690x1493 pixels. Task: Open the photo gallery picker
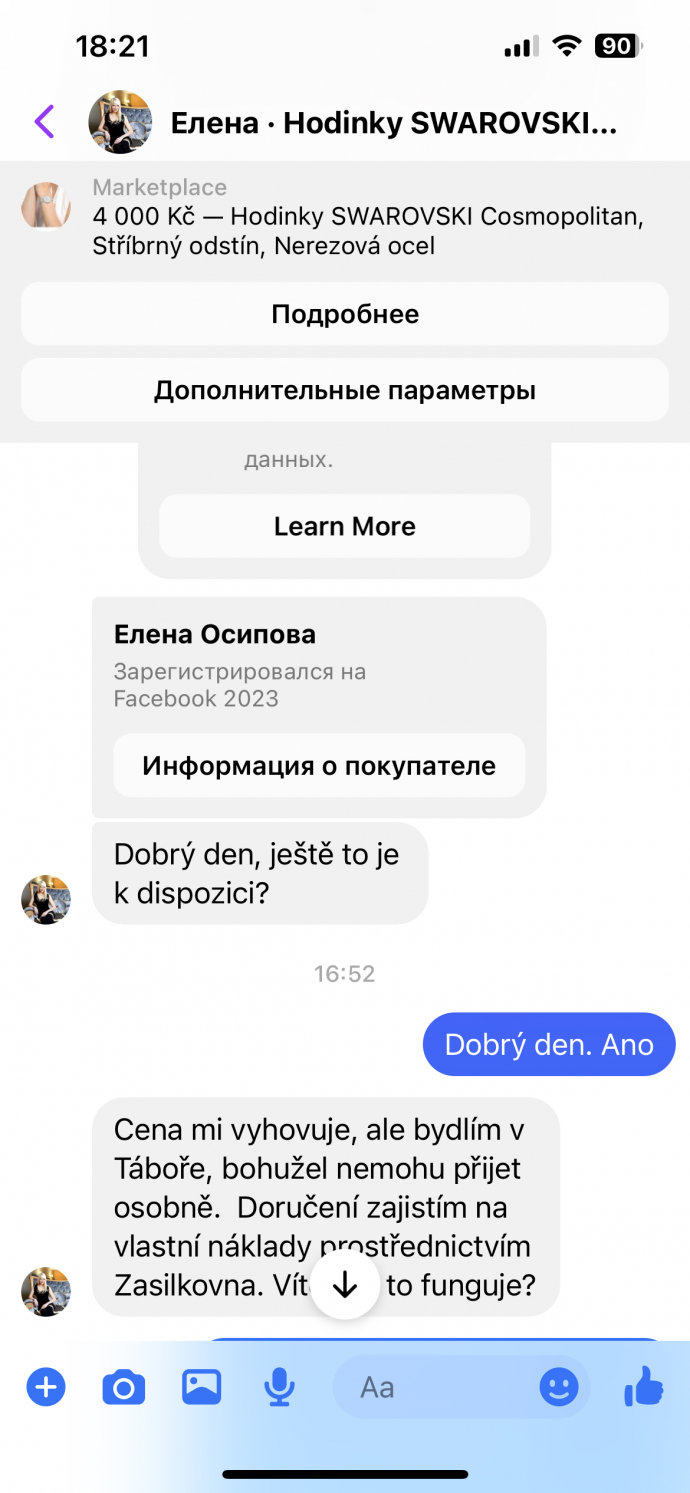(201, 1387)
